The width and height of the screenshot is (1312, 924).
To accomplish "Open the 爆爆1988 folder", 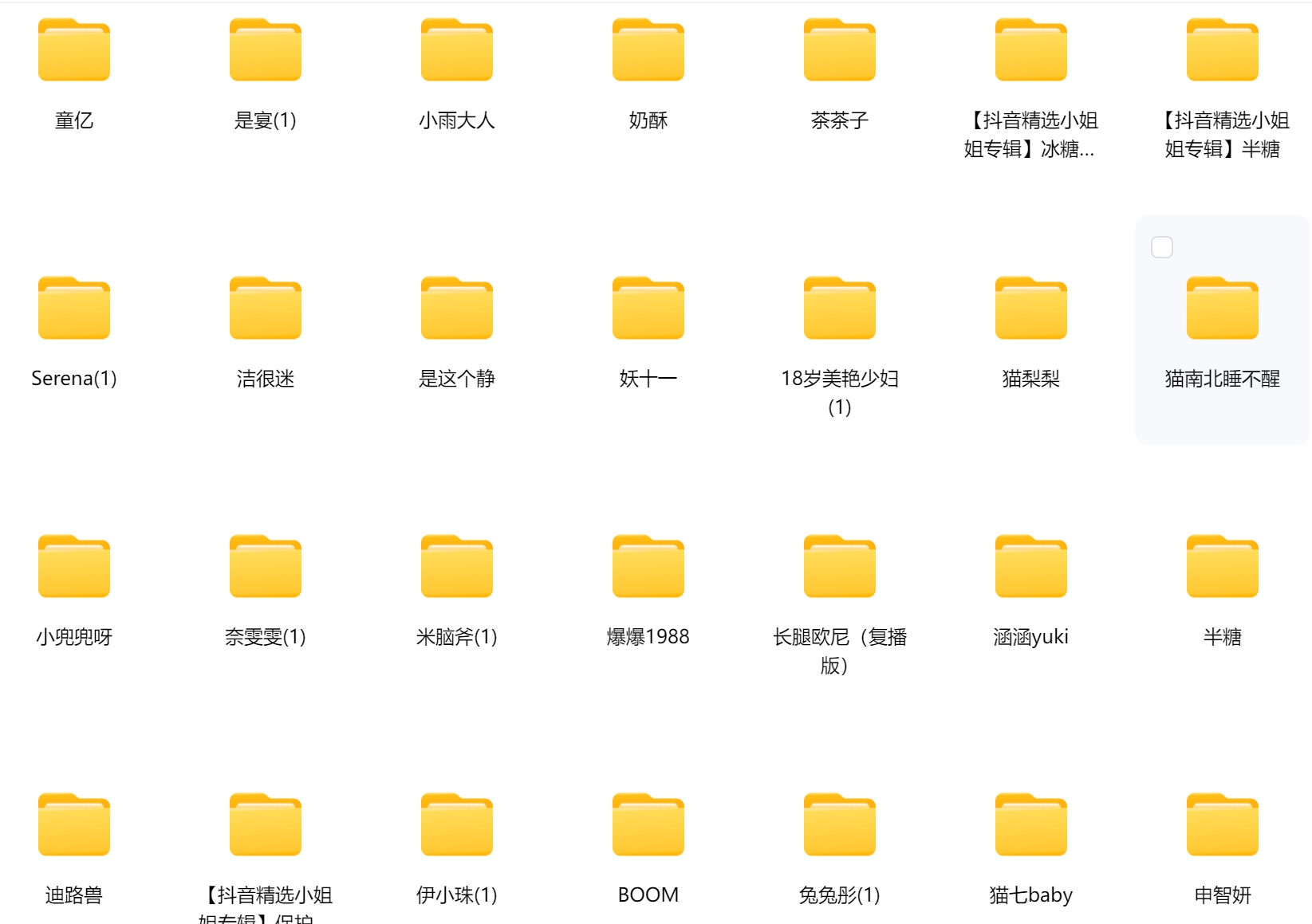I will coord(648,567).
